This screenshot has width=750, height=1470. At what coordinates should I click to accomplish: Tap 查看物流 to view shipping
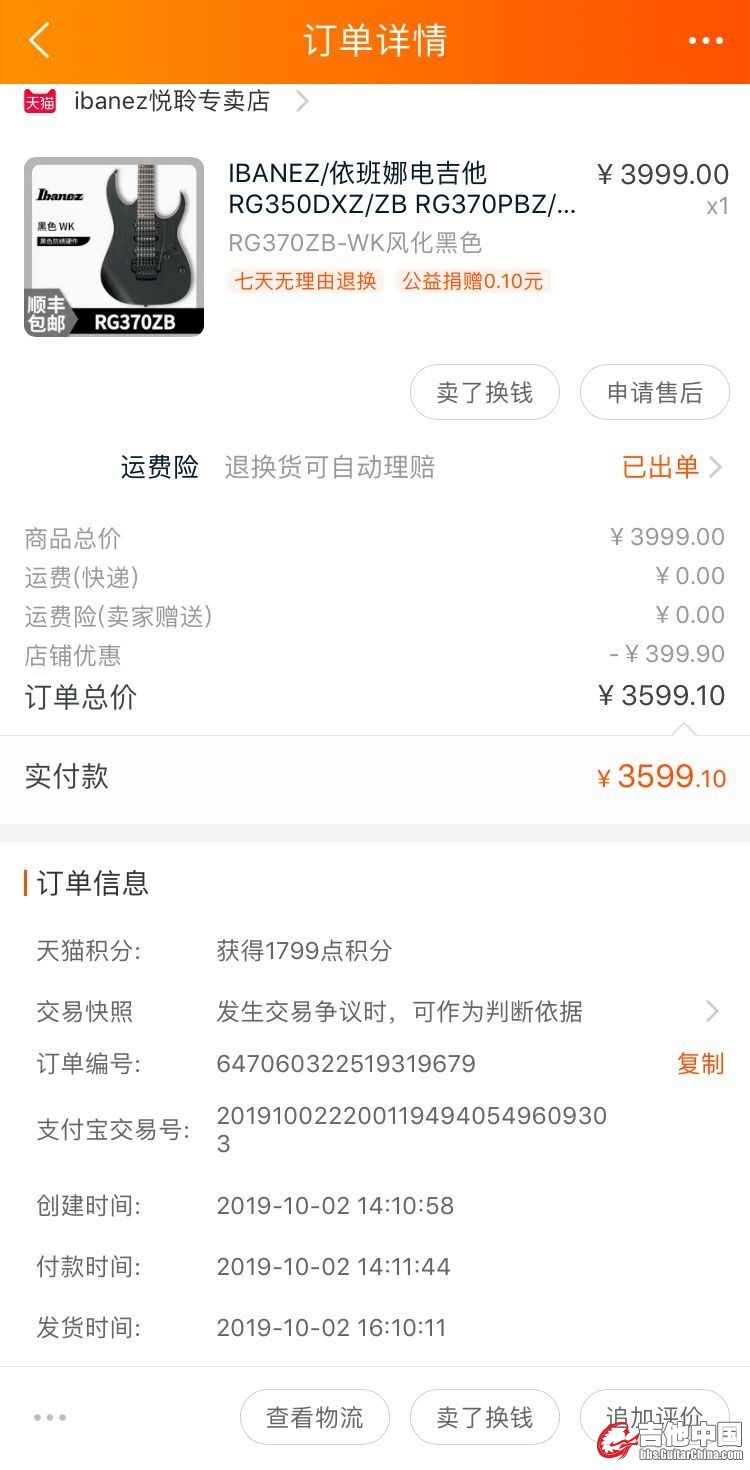pyautogui.click(x=314, y=1417)
